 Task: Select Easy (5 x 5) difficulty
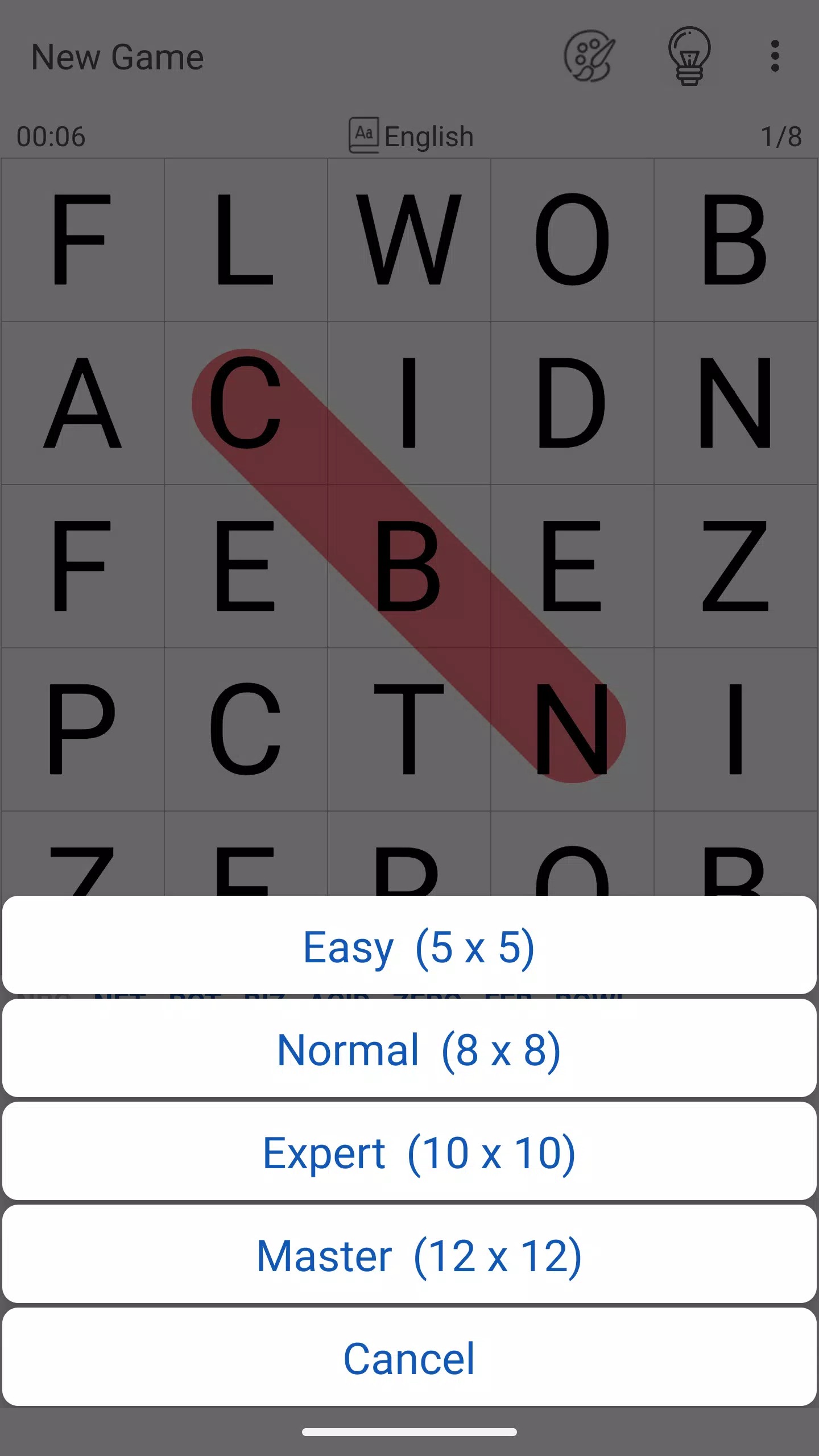click(x=409, y=947)
